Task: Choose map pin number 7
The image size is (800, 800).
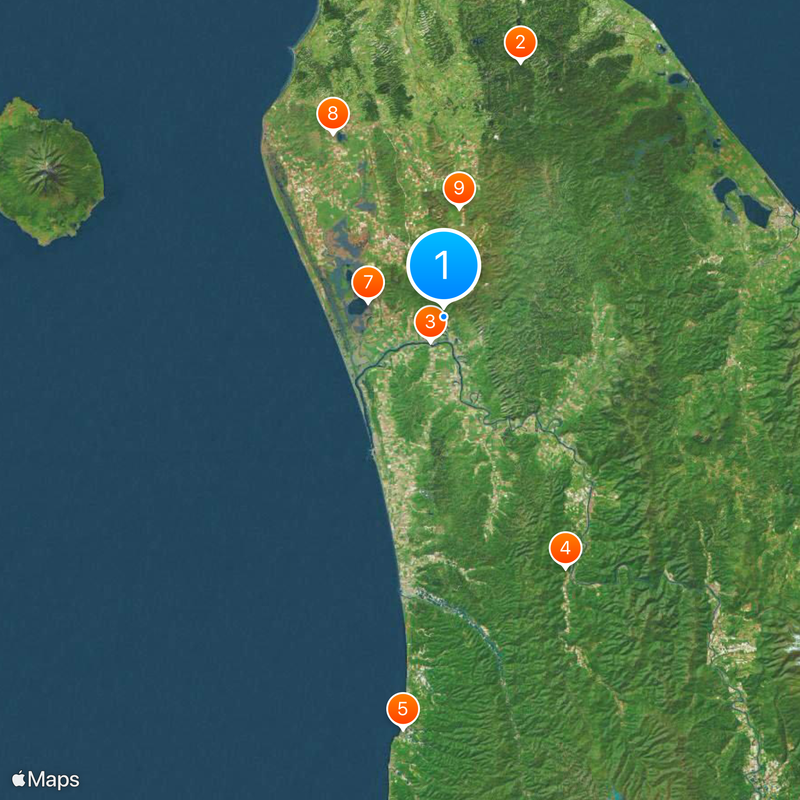Action: pos(367,283)
